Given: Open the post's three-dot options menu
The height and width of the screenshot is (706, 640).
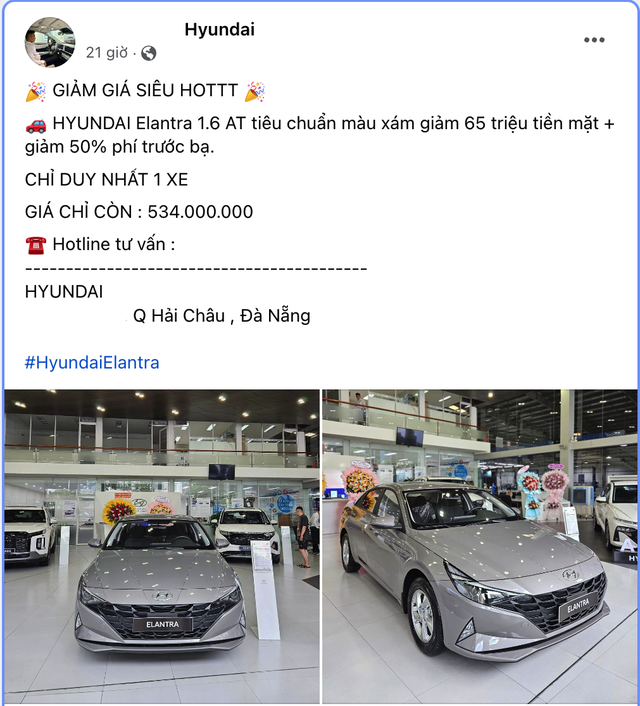Looking at the screenshot, I should click(594, 40).
